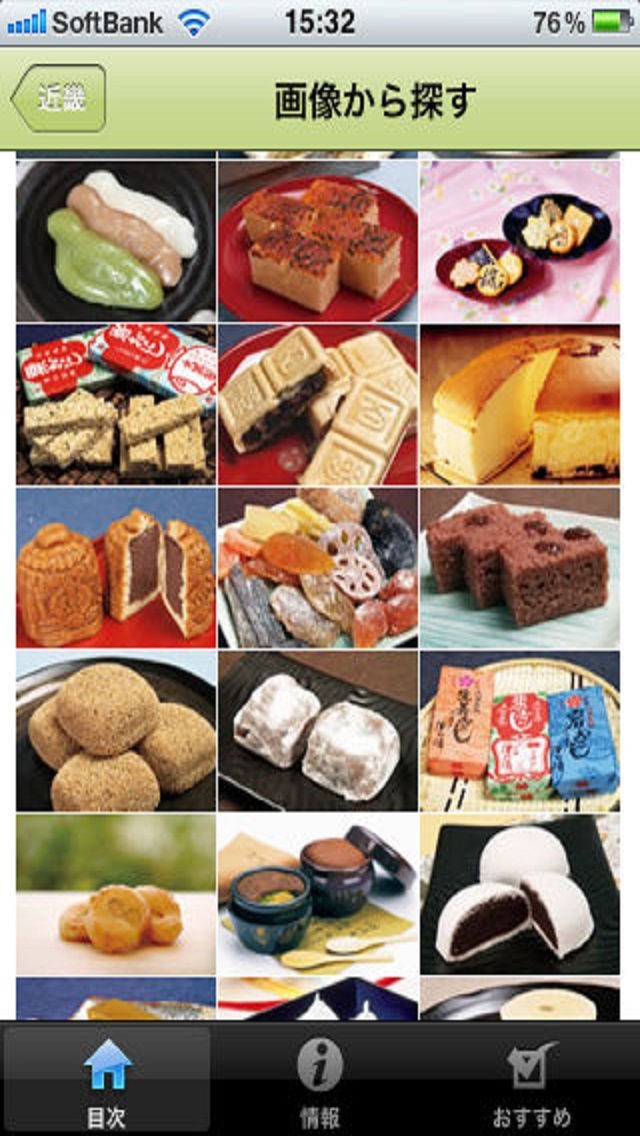Open the brown steamed cake slices tile
640x1136 pixels.
(x=519, y=567)
